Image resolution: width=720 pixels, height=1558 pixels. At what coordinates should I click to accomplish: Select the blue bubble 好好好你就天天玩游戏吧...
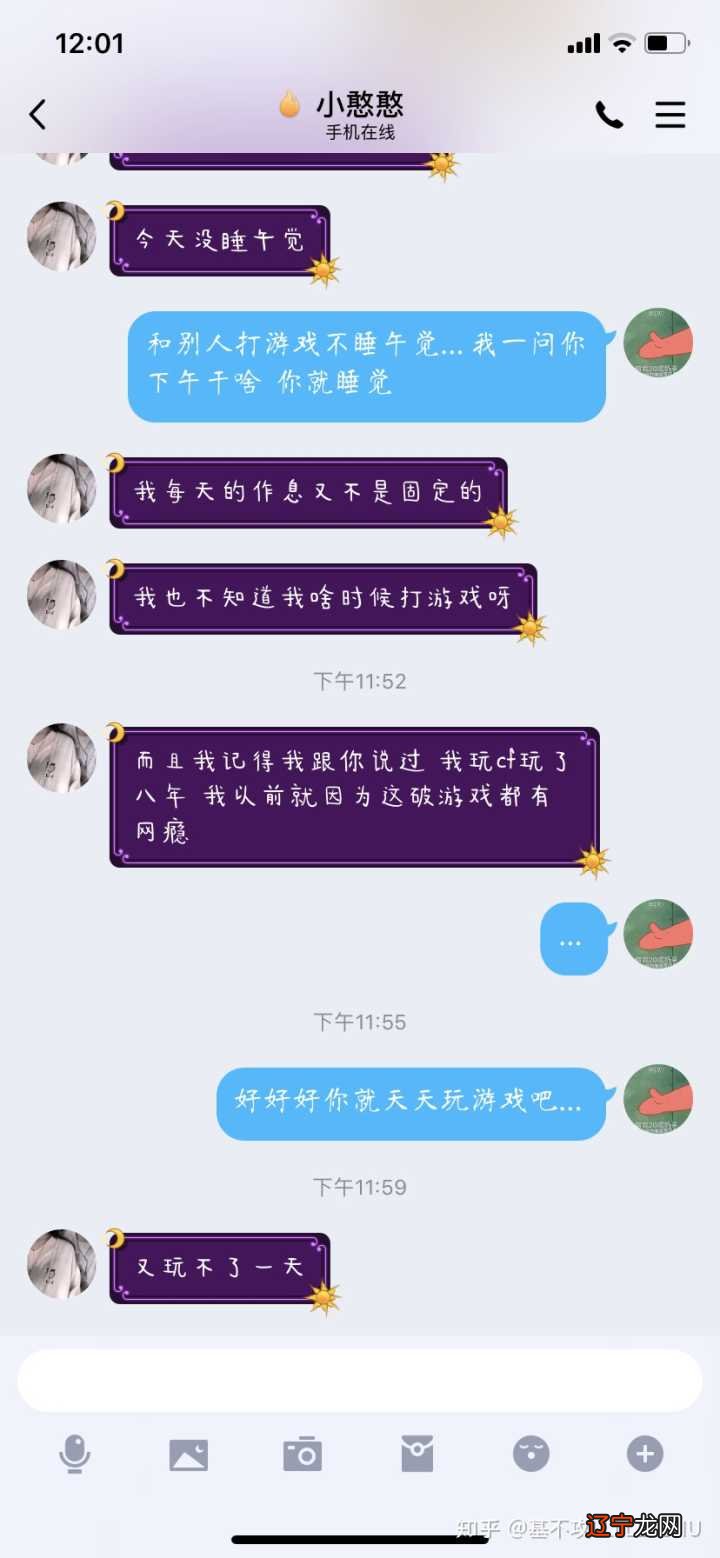410,1102
